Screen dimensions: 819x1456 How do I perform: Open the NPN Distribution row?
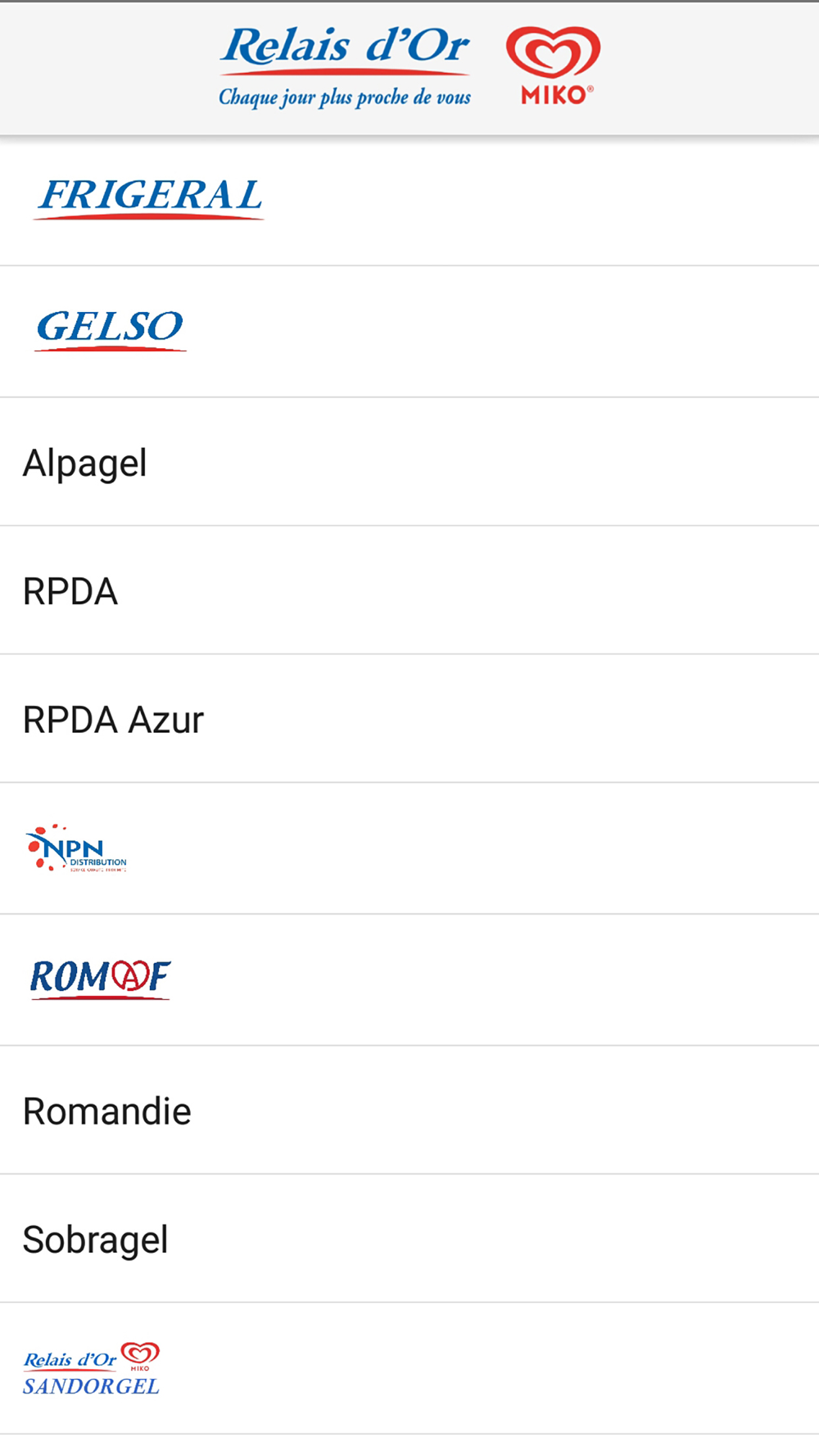[x=409, y=848]
